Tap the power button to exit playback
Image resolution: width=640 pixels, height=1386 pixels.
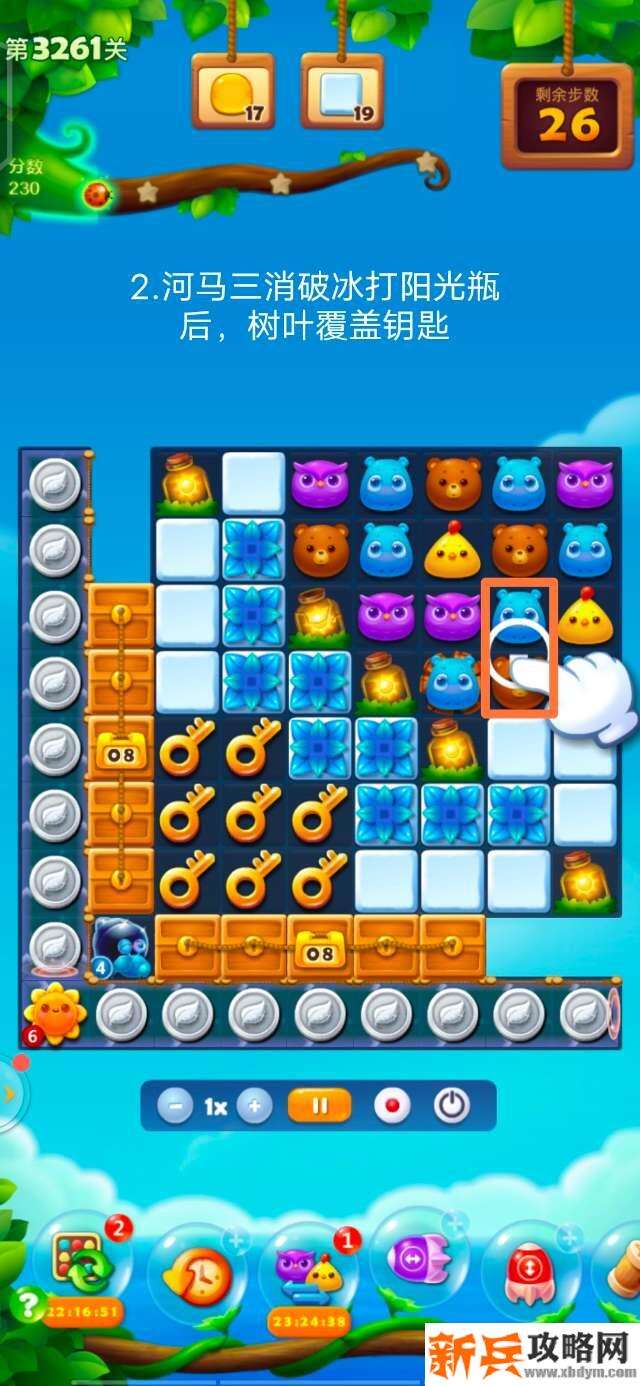(x=452, y=1106)
